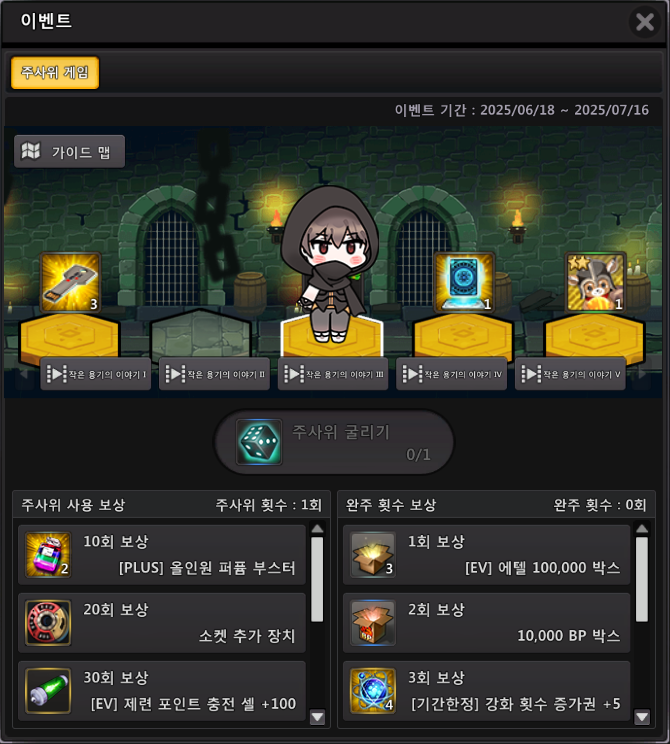Tap up arrow of 완주 횟수 보상 scrollbar
The height and width of the screenshot is (744, 670).
click(642, 529)
